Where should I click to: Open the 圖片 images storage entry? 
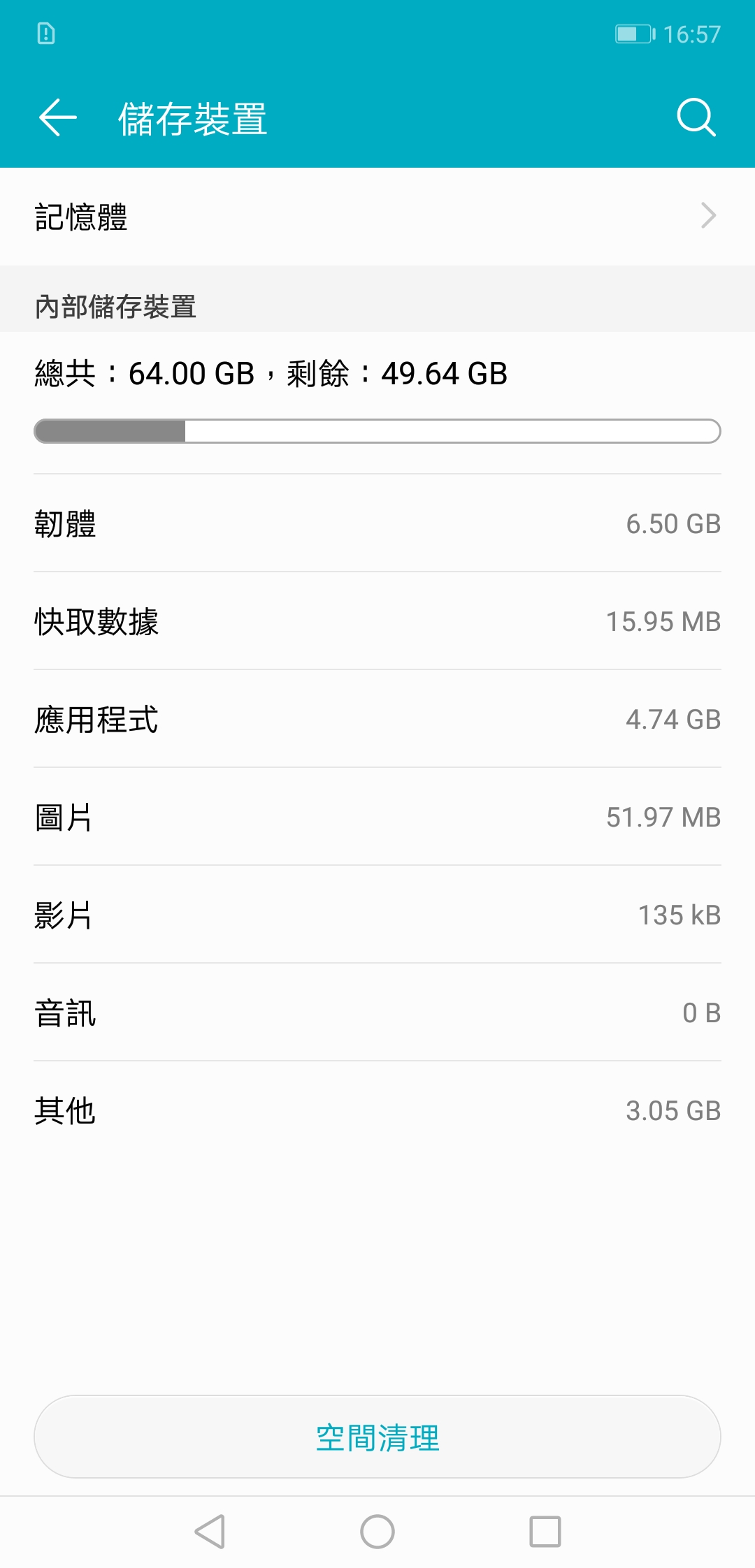[377, 817]
